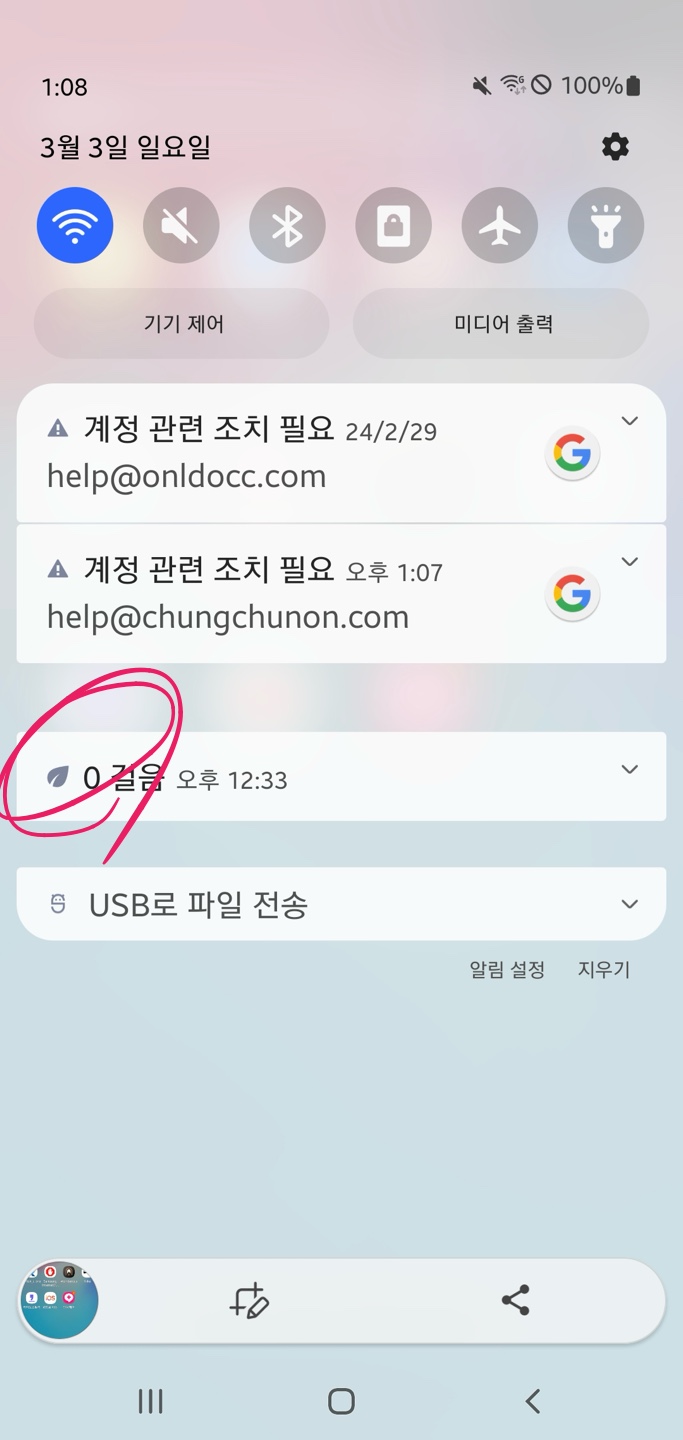Expand the help@chungchunon.com notification chevron

(x=630, y=562)
